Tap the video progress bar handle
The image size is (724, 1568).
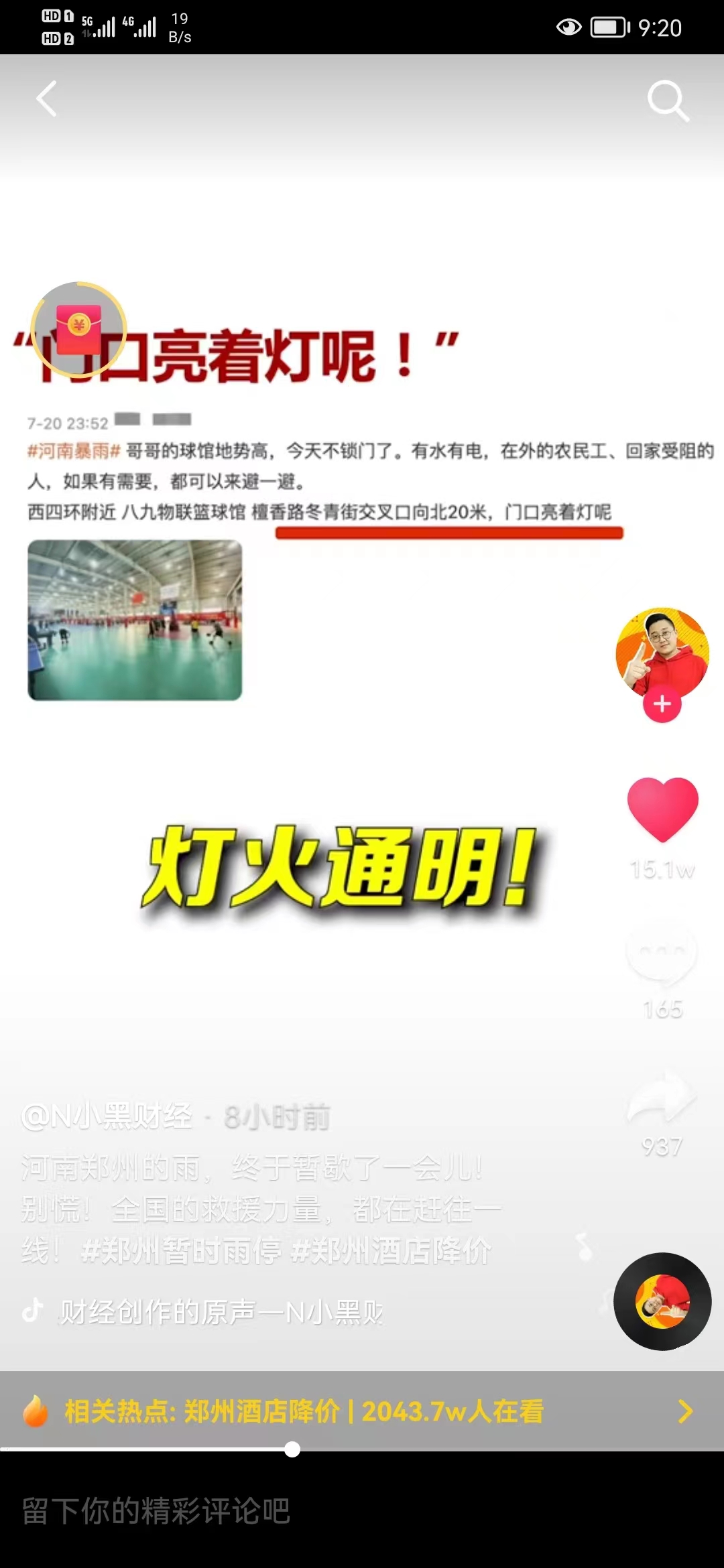(292, 1449)
